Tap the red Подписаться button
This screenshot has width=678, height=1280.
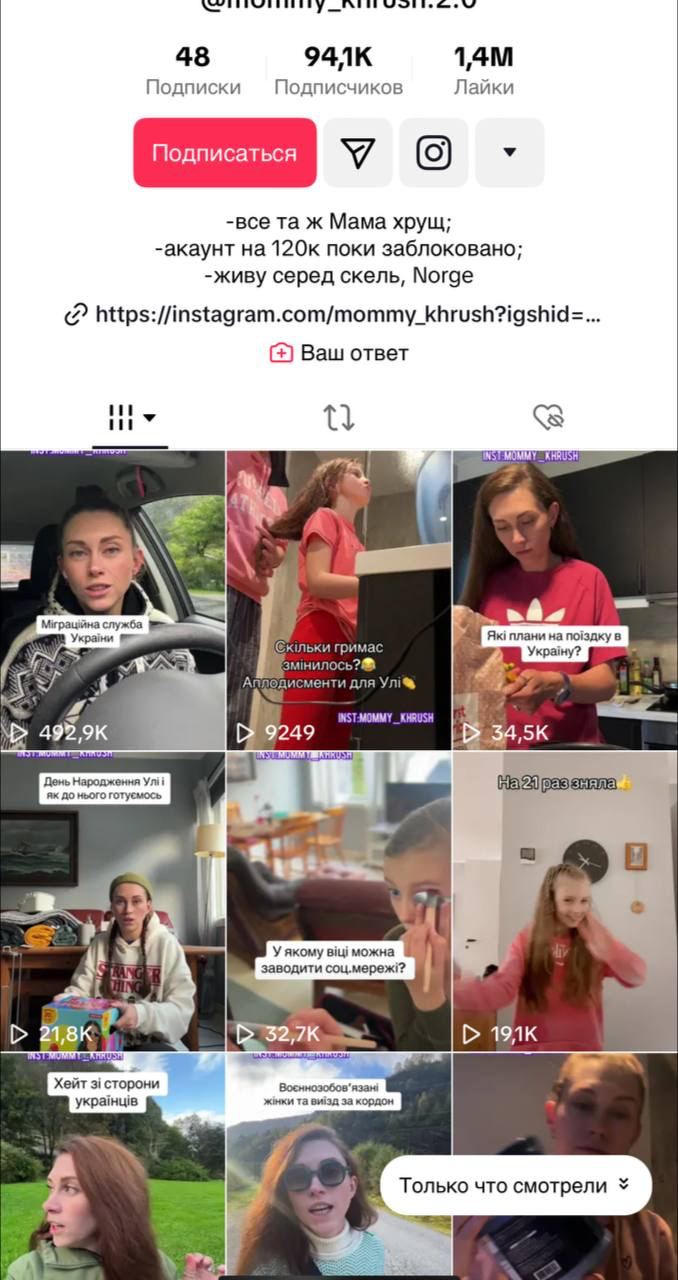point(225,153)
